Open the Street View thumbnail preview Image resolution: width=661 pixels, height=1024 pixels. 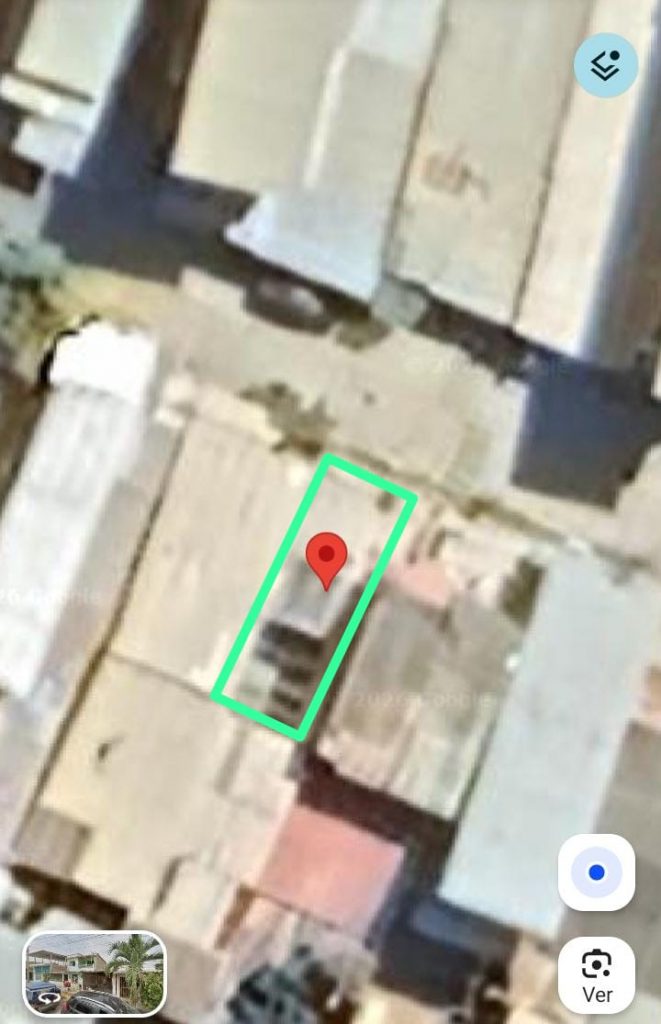pyautogui.click(x=94, y=973)
